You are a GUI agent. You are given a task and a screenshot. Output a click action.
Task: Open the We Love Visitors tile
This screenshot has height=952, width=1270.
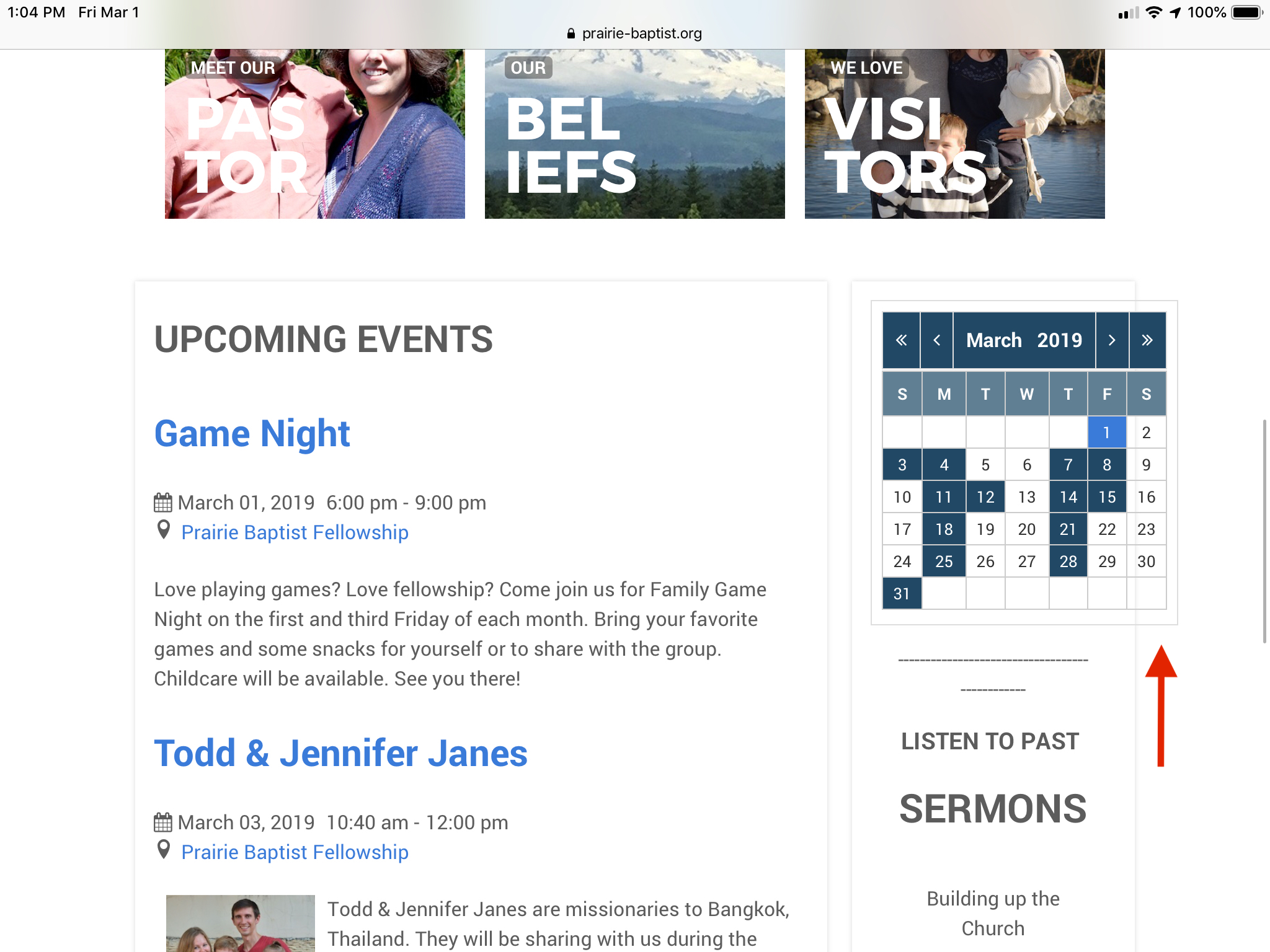click(954, 133)
